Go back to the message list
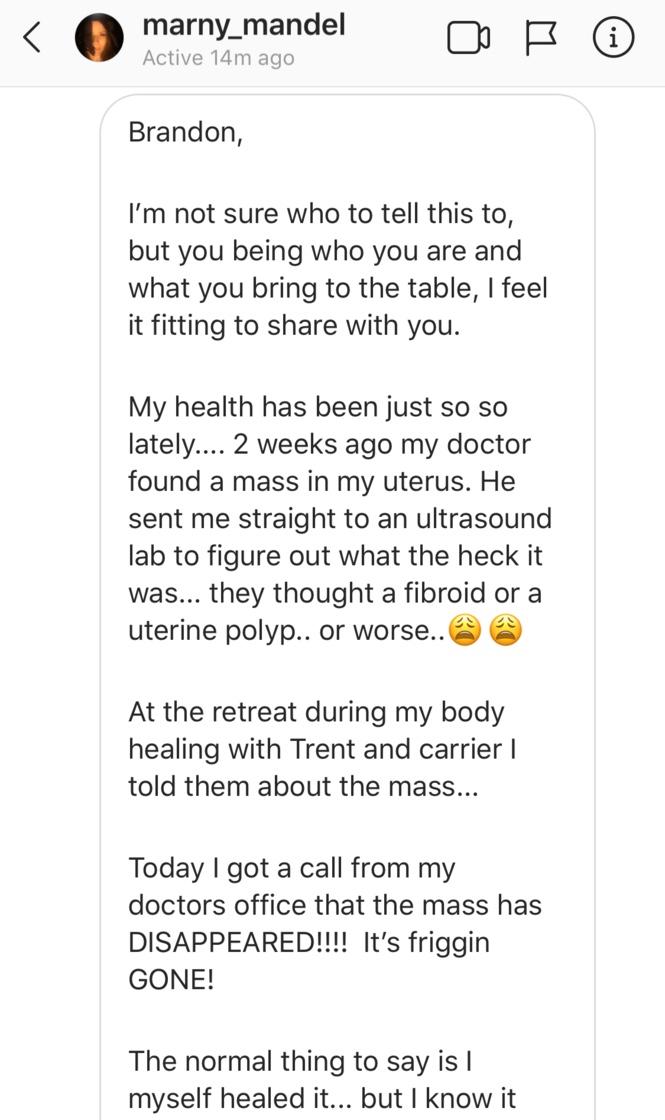 click(32, 39)
